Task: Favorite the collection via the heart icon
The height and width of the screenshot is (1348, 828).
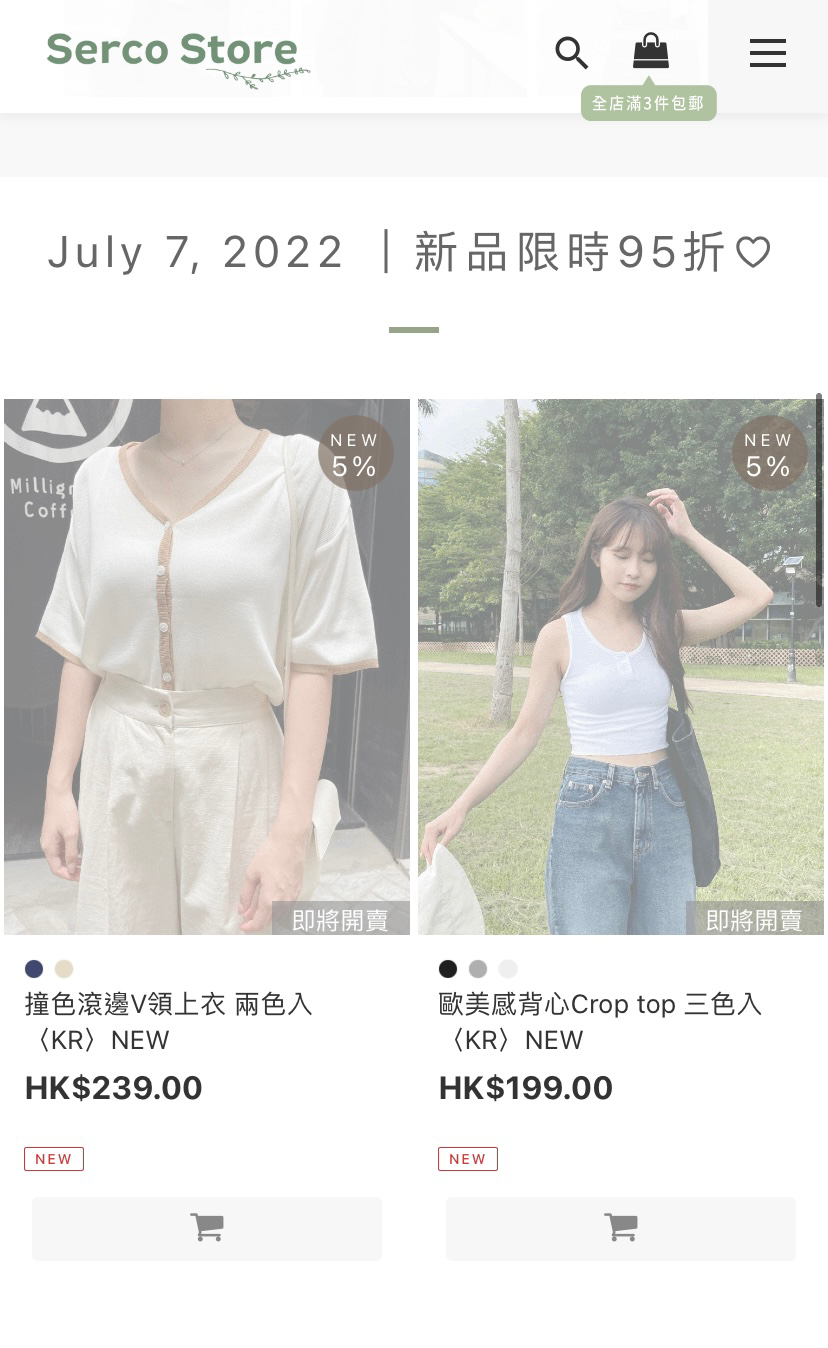Action: coord(754,252)
